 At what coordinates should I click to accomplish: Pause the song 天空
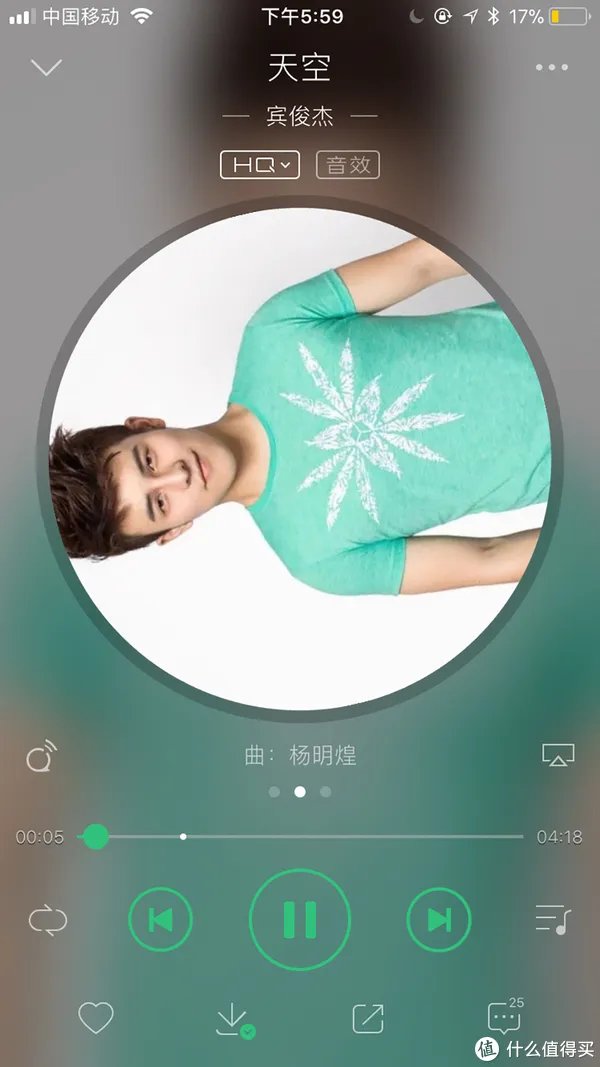pos(300,920)
